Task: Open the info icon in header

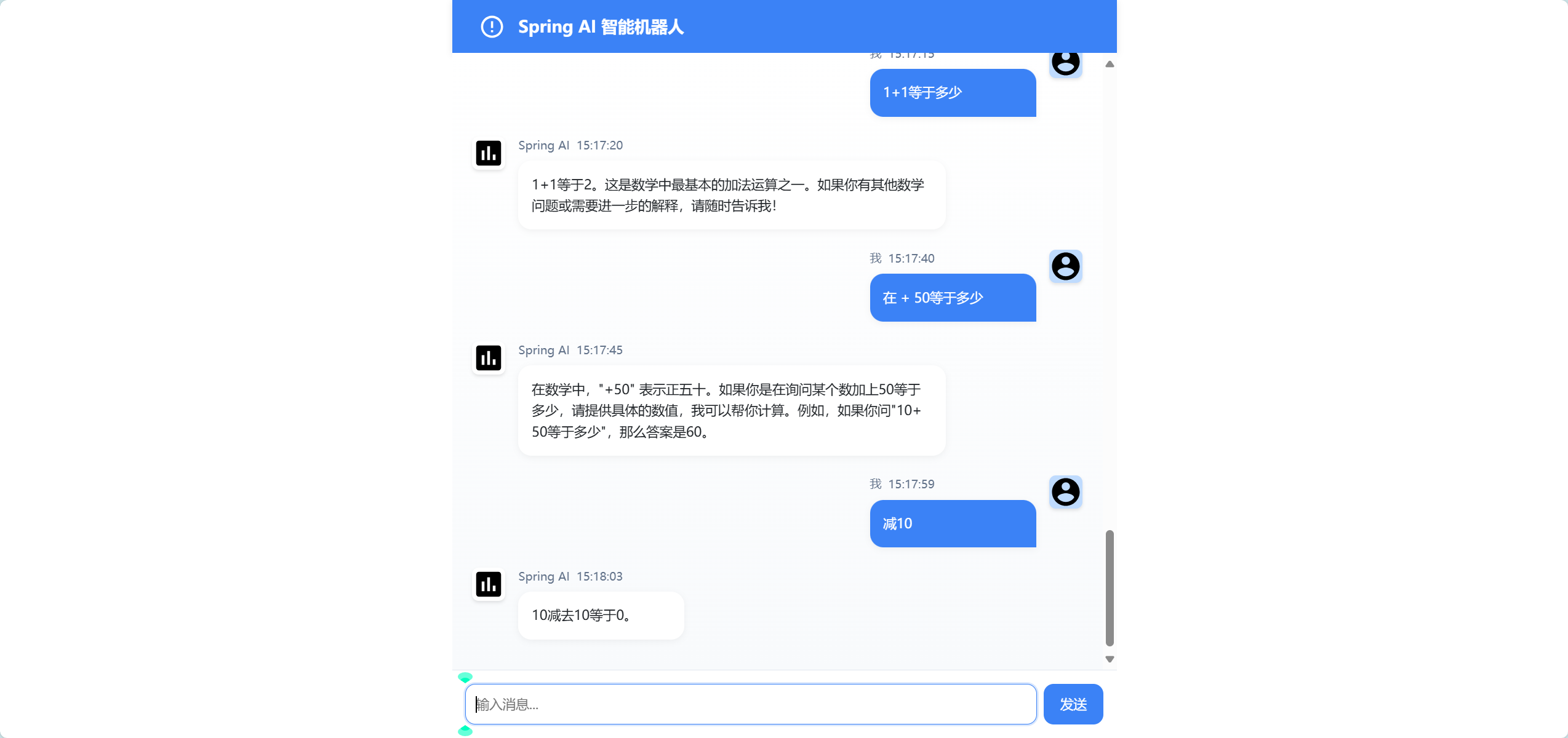Action: pyautogui.click(x=492, y=27)
